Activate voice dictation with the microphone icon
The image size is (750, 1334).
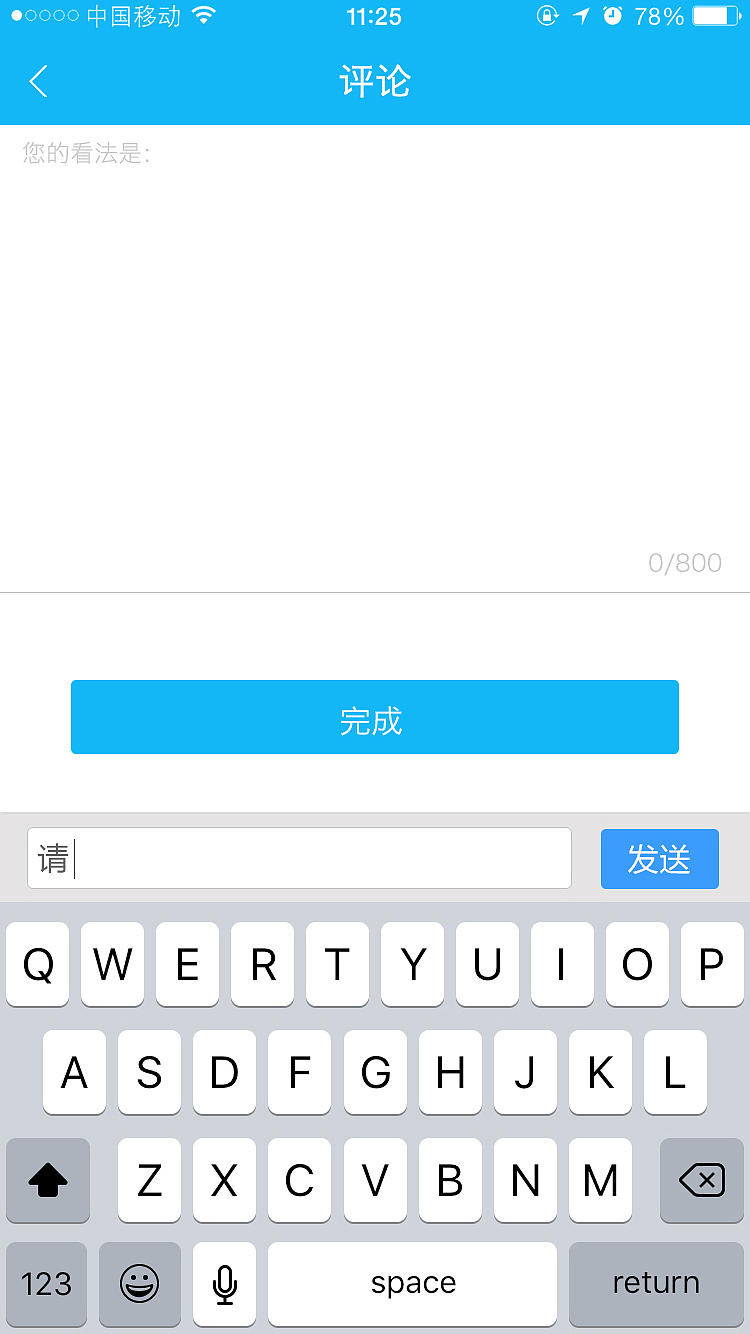coord(224,1285)
